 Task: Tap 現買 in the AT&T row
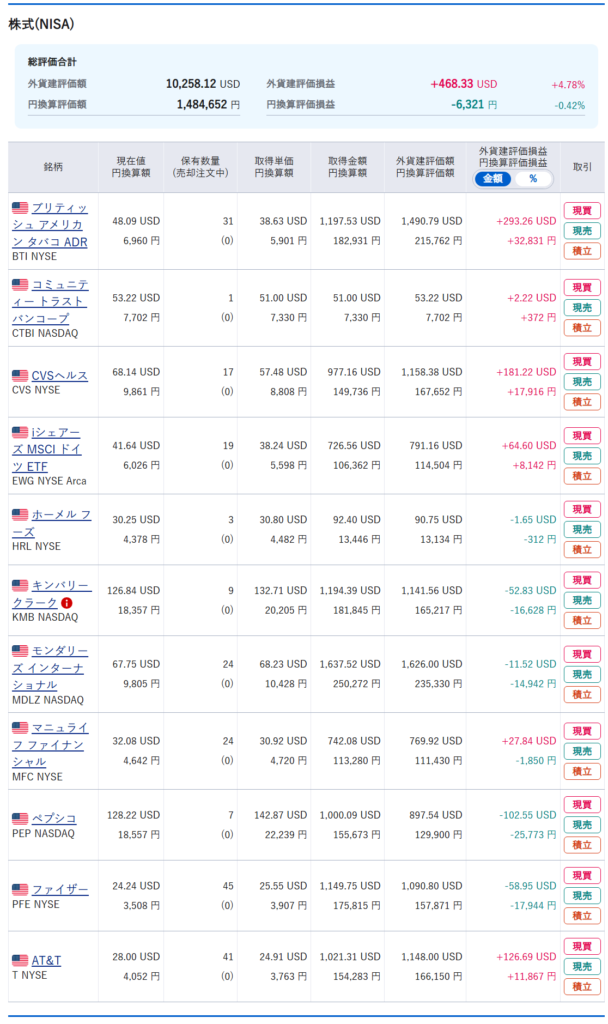[x=582, y=946]
